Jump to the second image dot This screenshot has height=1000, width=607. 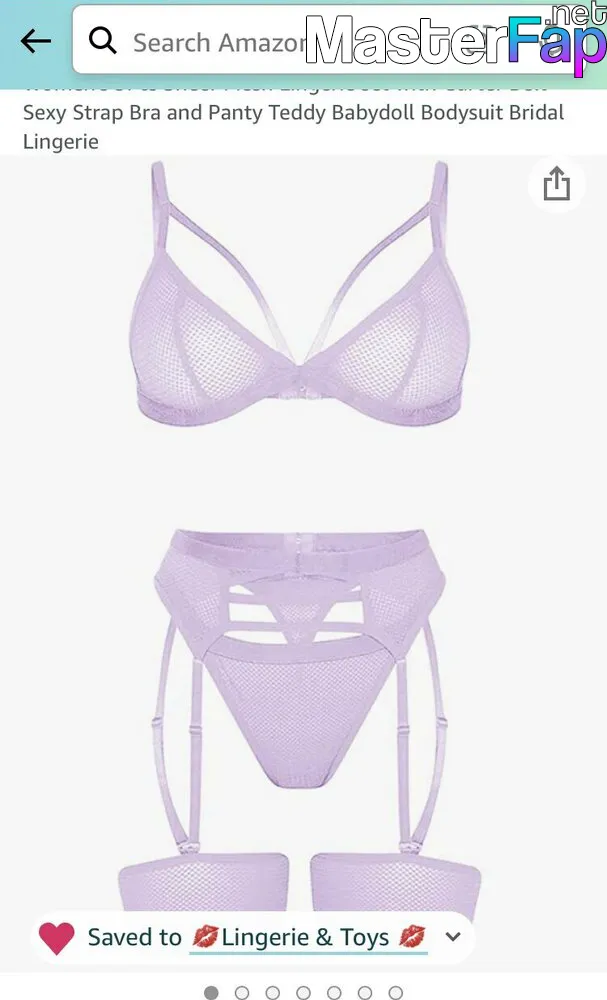click(242, 992)
